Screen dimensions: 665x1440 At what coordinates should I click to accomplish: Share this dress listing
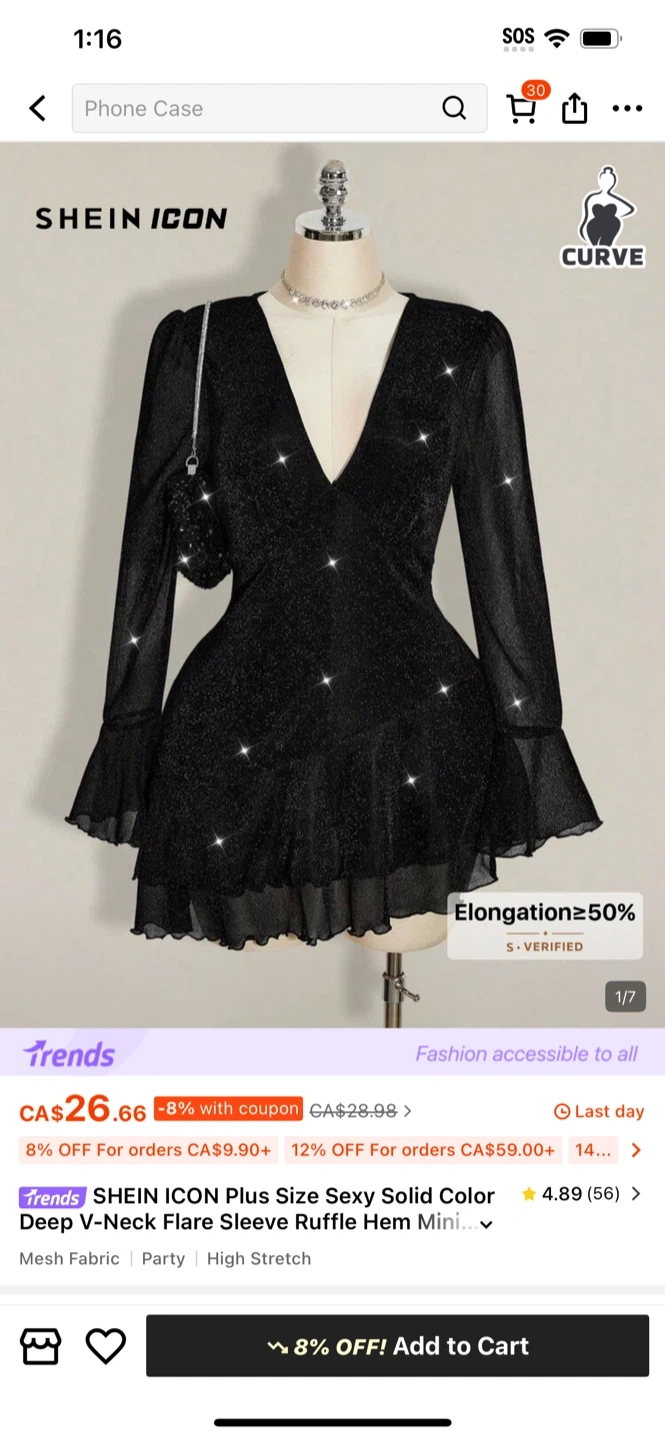(x=575, y=108)
